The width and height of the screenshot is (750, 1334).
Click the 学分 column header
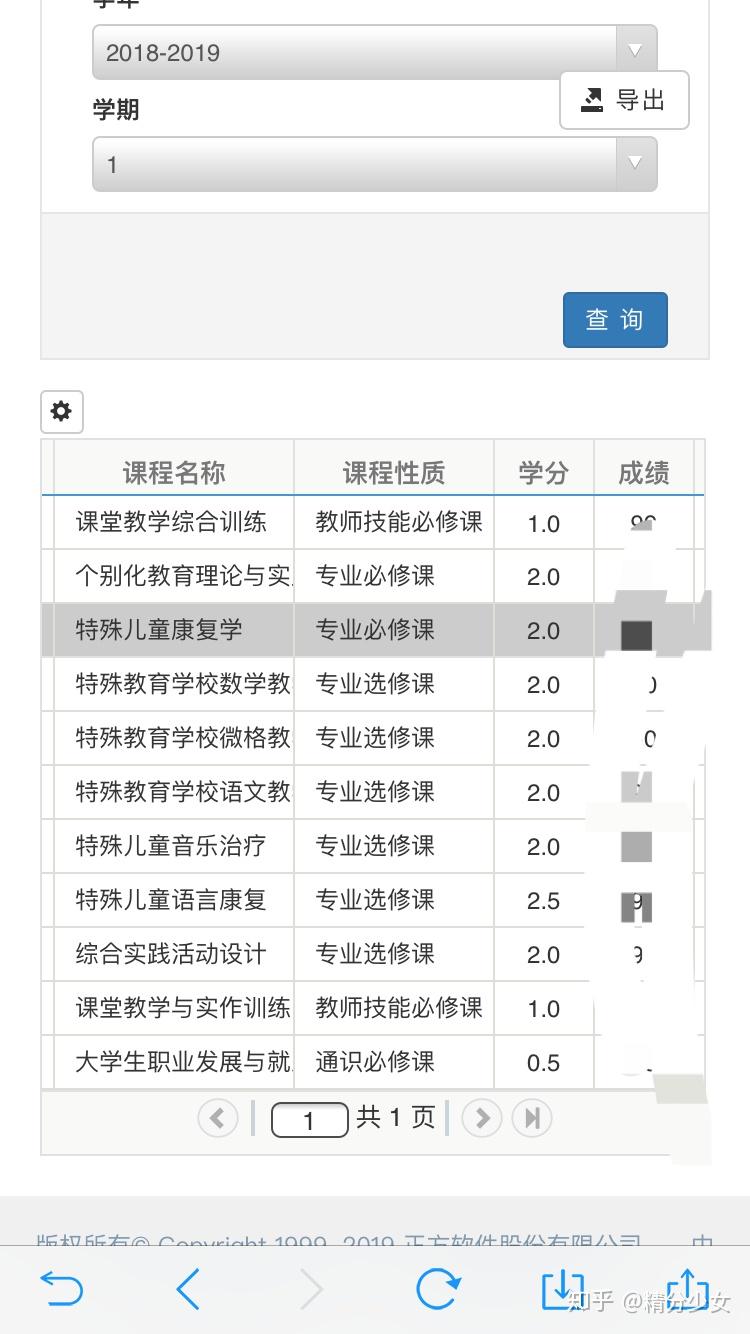tap(542, 472)
